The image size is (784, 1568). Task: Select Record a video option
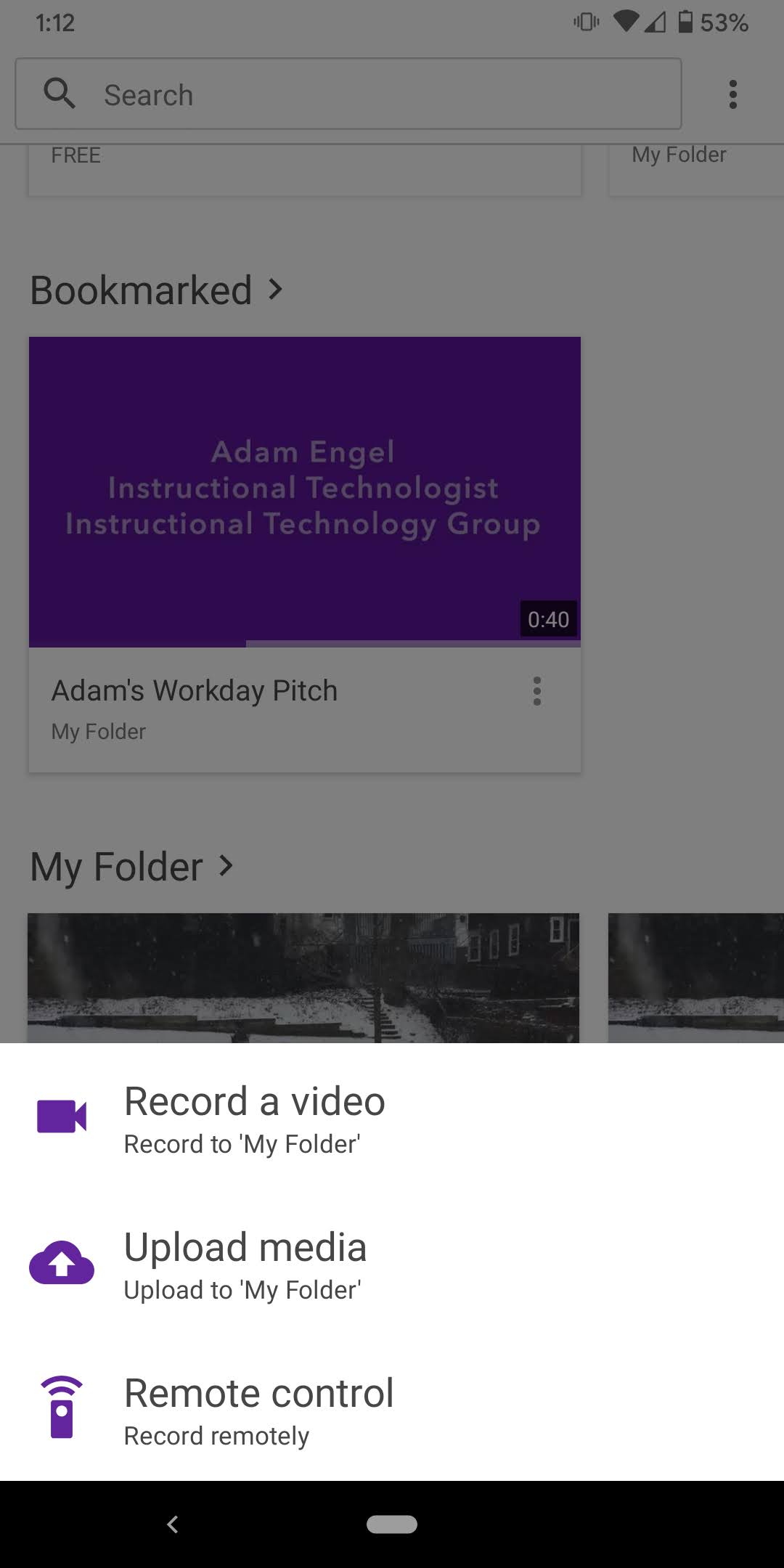tap(392, 1116)
